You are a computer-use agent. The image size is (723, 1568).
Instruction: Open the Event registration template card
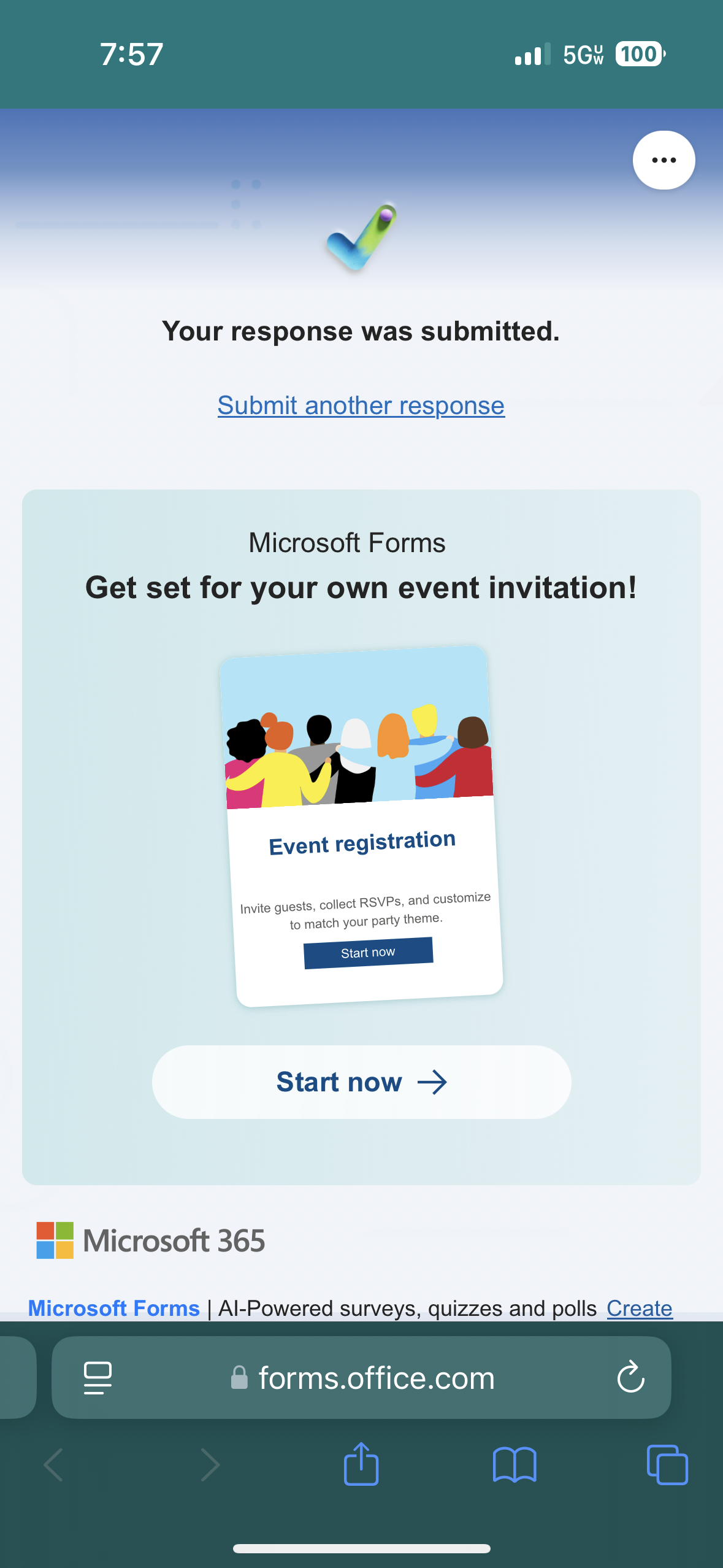[362, 826]
